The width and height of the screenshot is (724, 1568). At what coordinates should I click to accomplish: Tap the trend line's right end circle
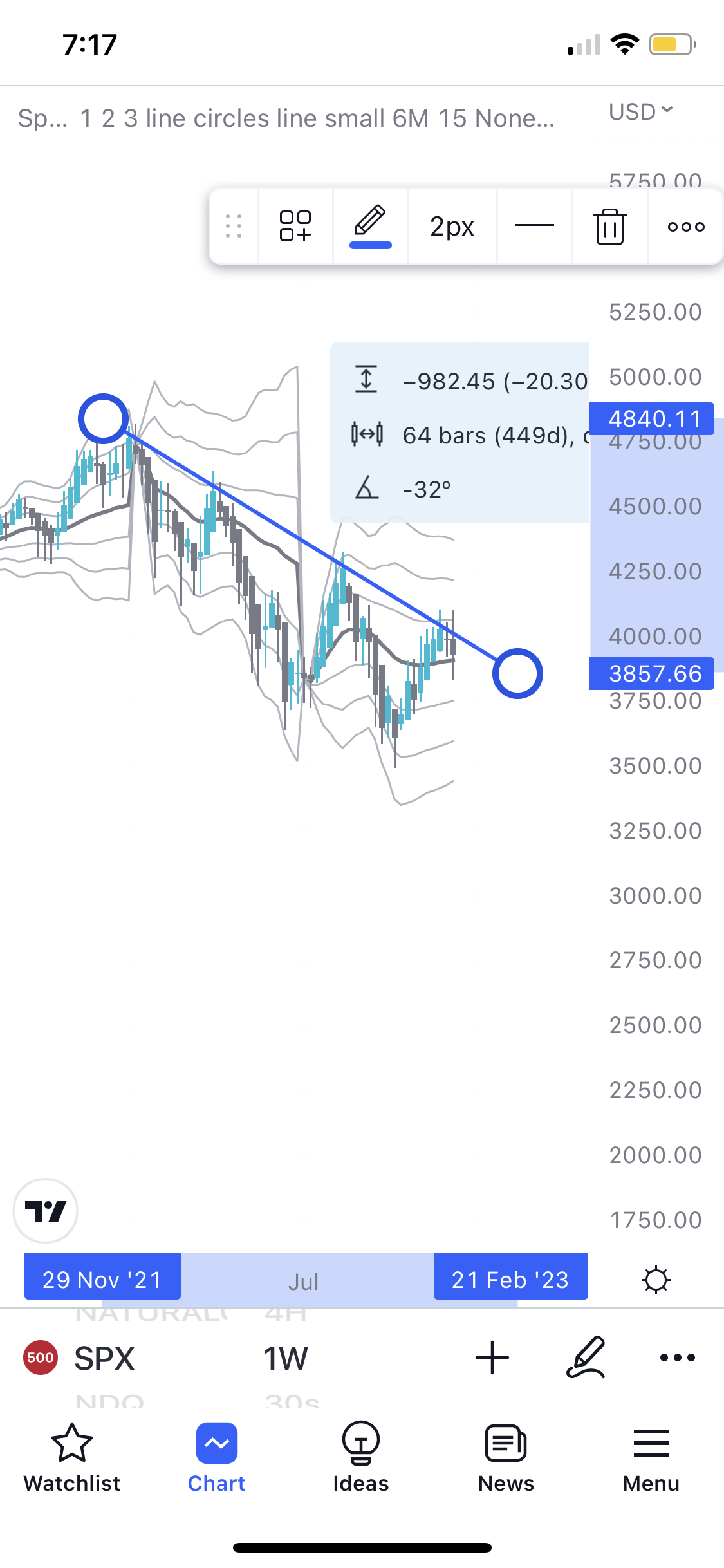[517, 673]
